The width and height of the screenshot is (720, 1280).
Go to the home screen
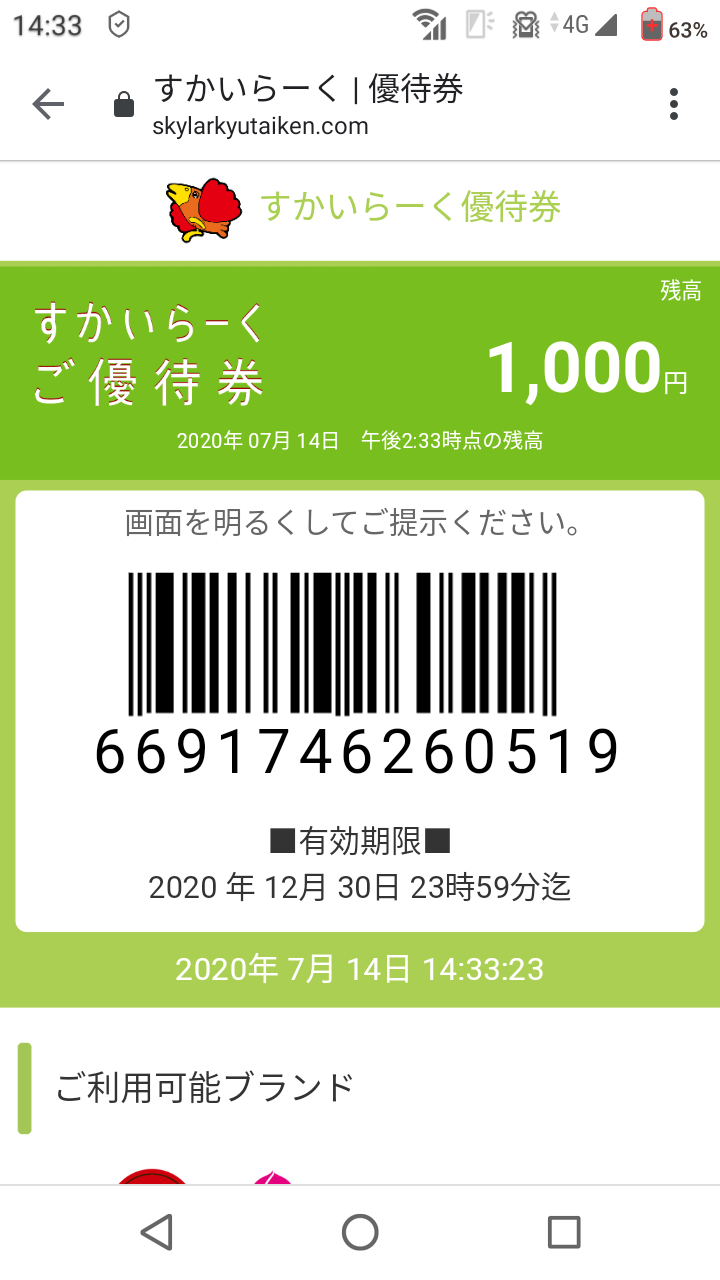[360, 1232]
